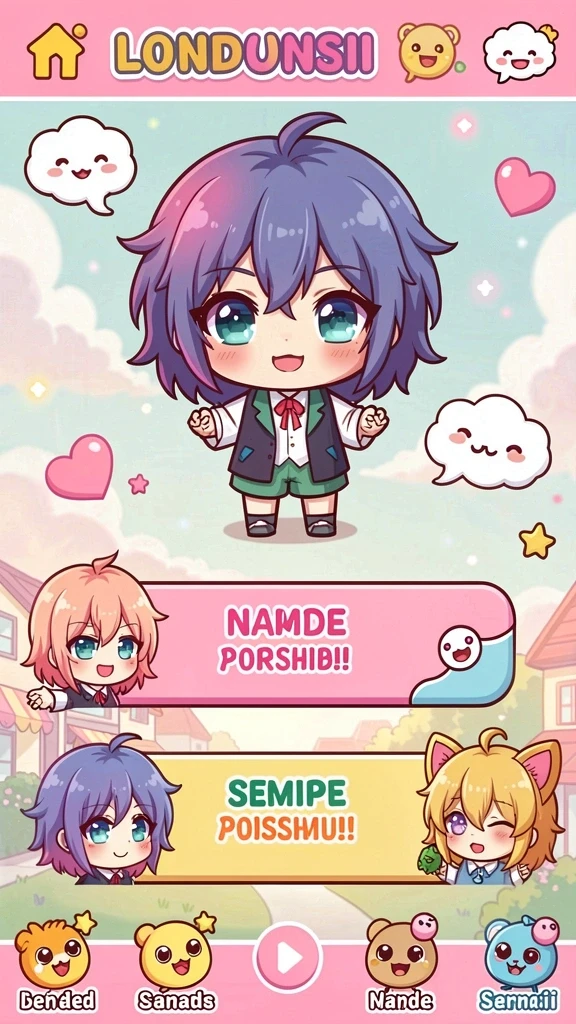The image size is (576, 1024).
Task: Hit the round pink play button
Action: coord(288,958)
